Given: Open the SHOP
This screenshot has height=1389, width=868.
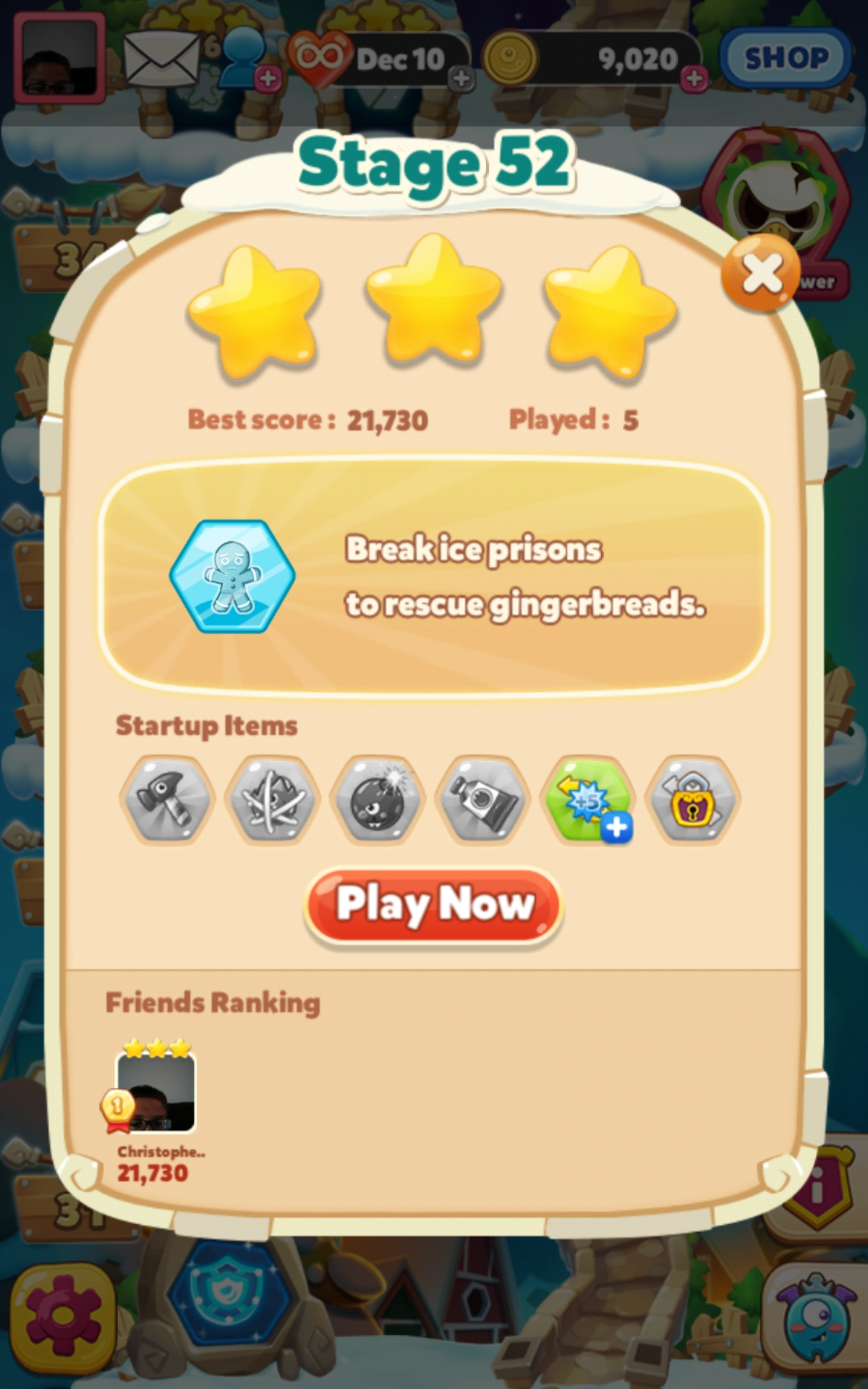Looking at the screenshot, I should (786, 58).
